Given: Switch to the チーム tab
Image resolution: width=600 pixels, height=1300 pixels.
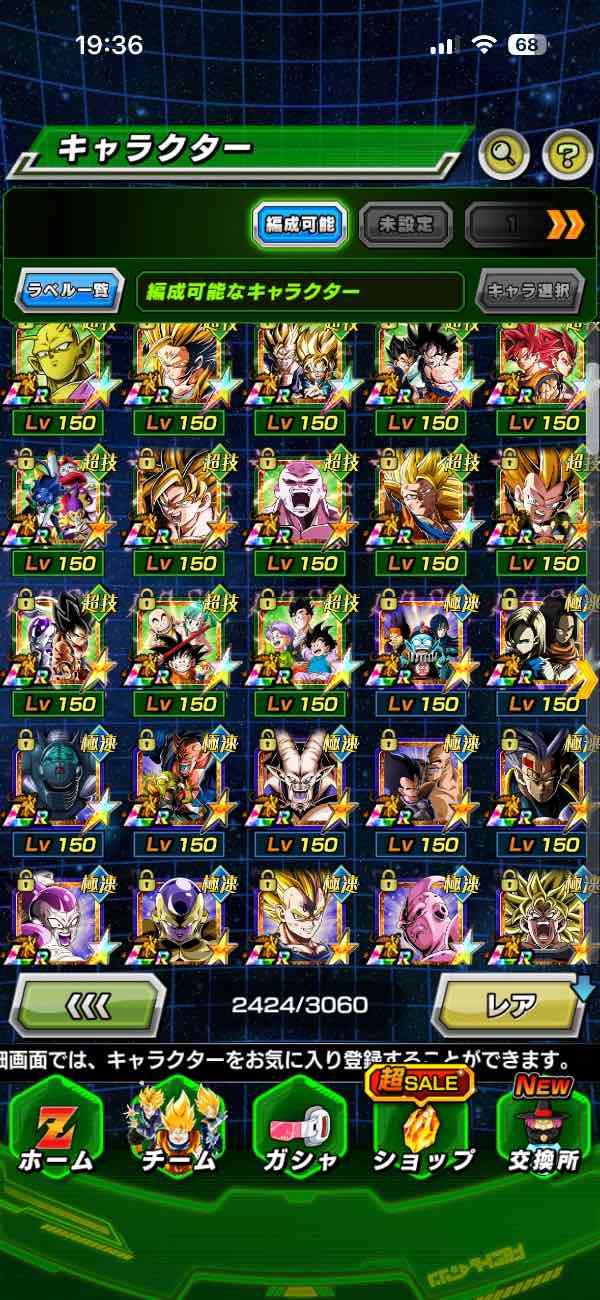Looking at the screenshot, I should 177,1130.
